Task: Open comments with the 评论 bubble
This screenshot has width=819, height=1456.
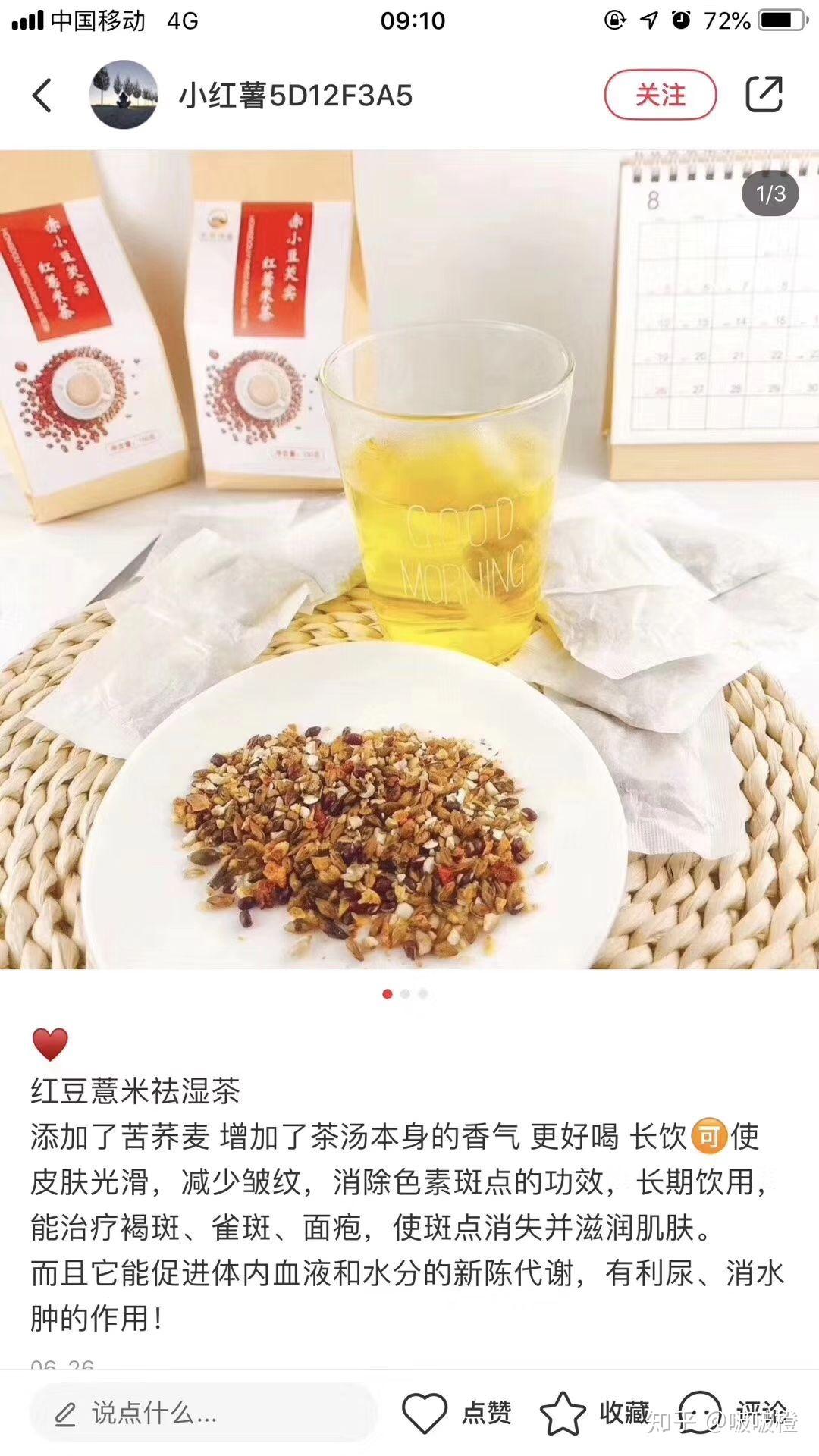Action: coord(699,1414)
